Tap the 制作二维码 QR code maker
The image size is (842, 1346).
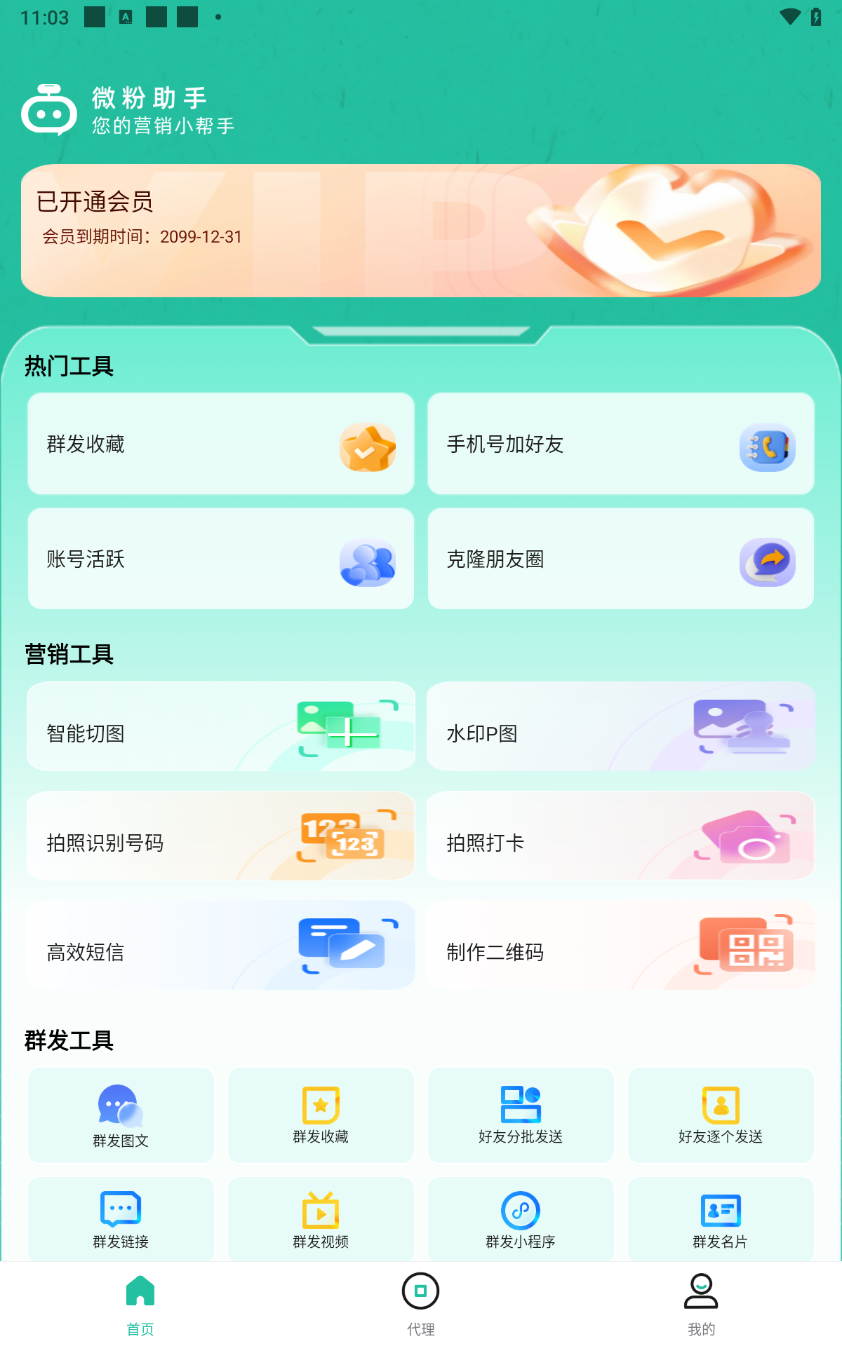(x=620, y=945)
